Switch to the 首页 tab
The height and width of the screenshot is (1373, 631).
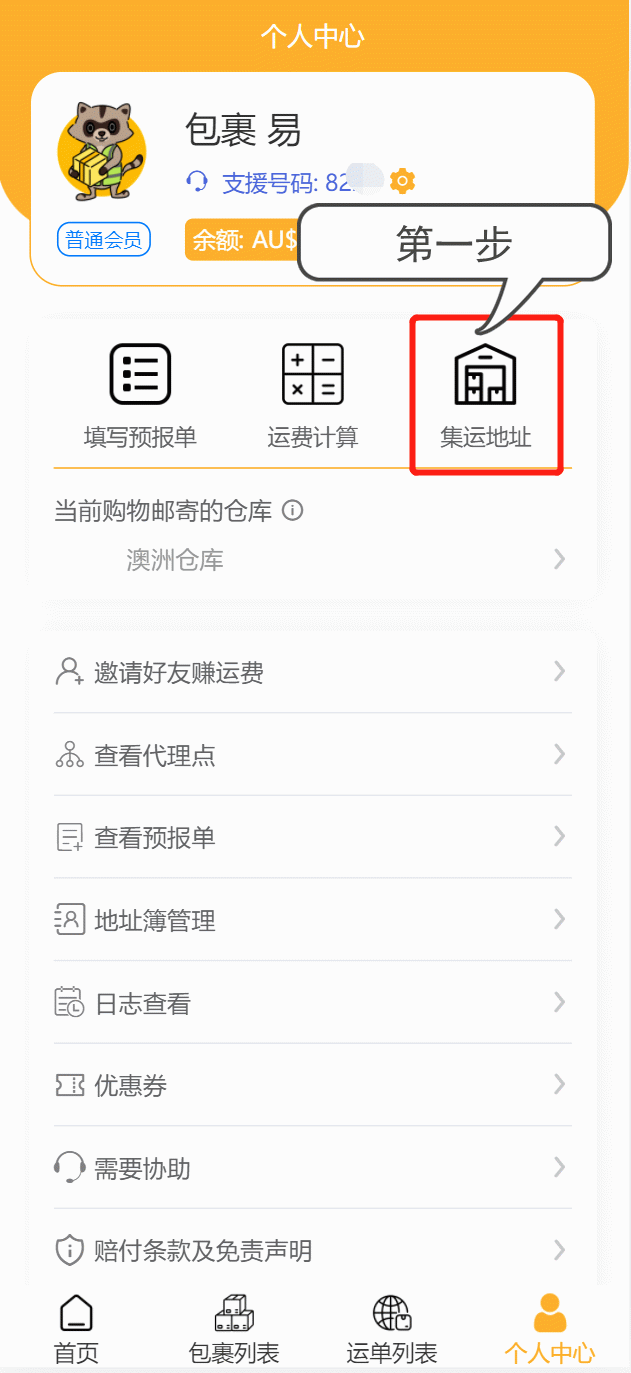pos(77,1330)
